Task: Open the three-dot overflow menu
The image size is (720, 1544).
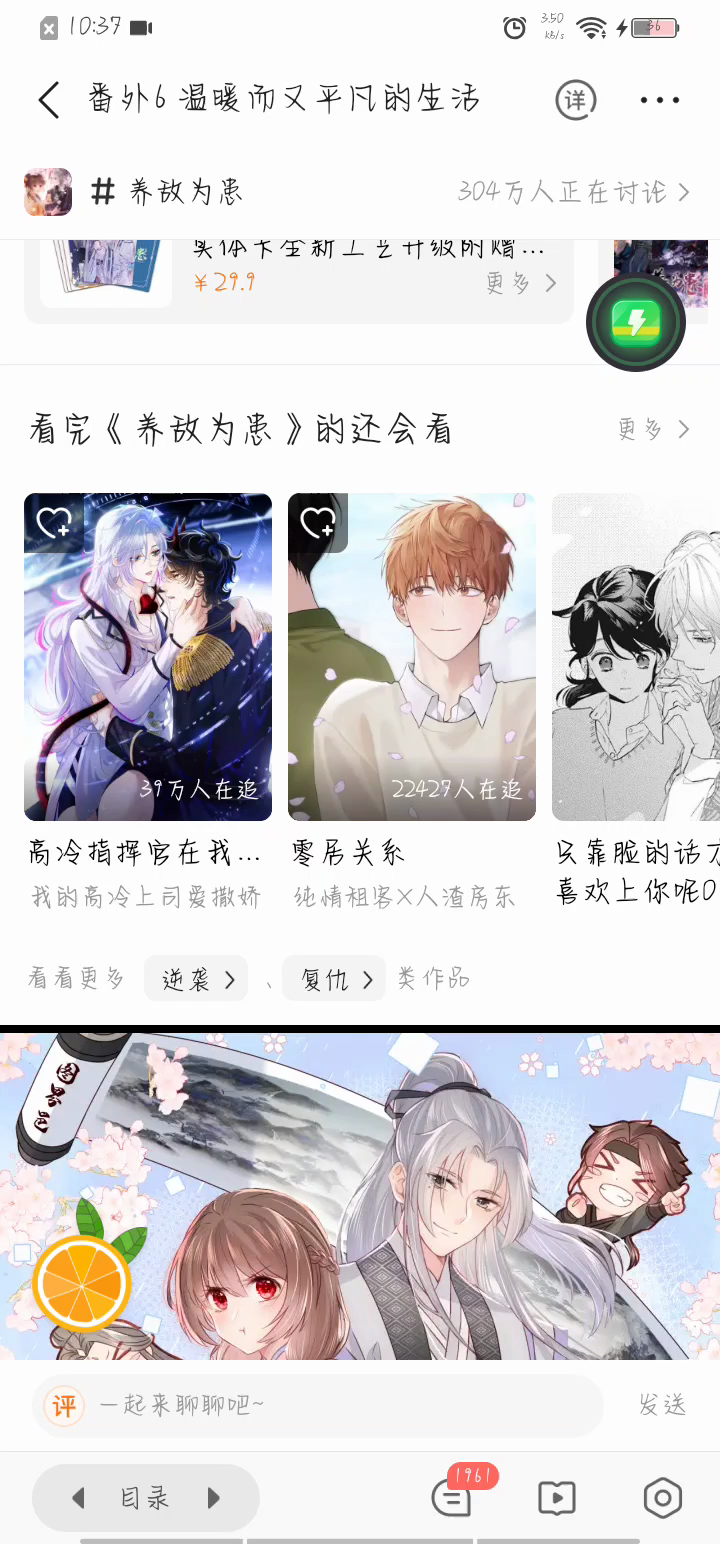Action: click(659, 100)
